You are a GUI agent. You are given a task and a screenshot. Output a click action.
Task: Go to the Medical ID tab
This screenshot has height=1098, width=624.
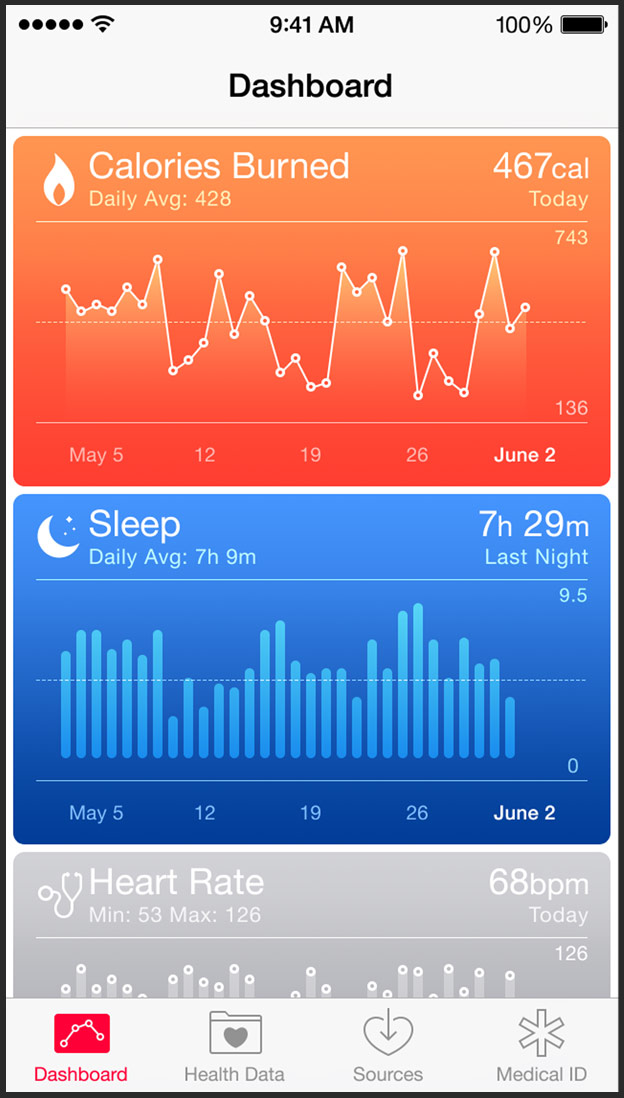point(541,1048)
